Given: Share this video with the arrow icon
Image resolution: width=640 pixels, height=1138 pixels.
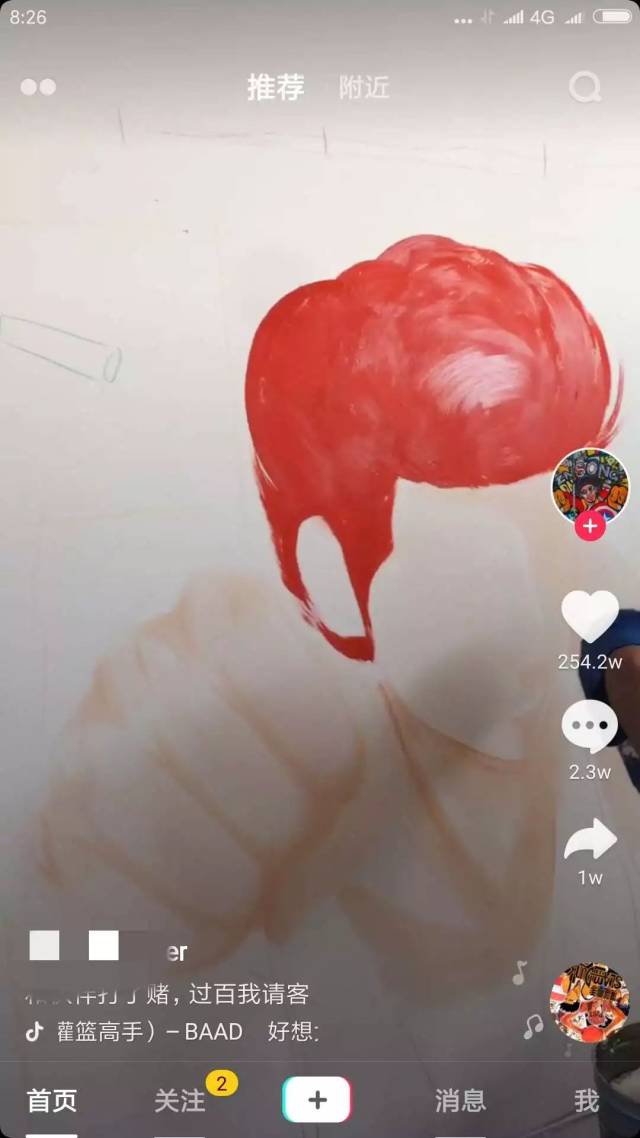Looking at the screenshot, I should (x=590, y=840).
